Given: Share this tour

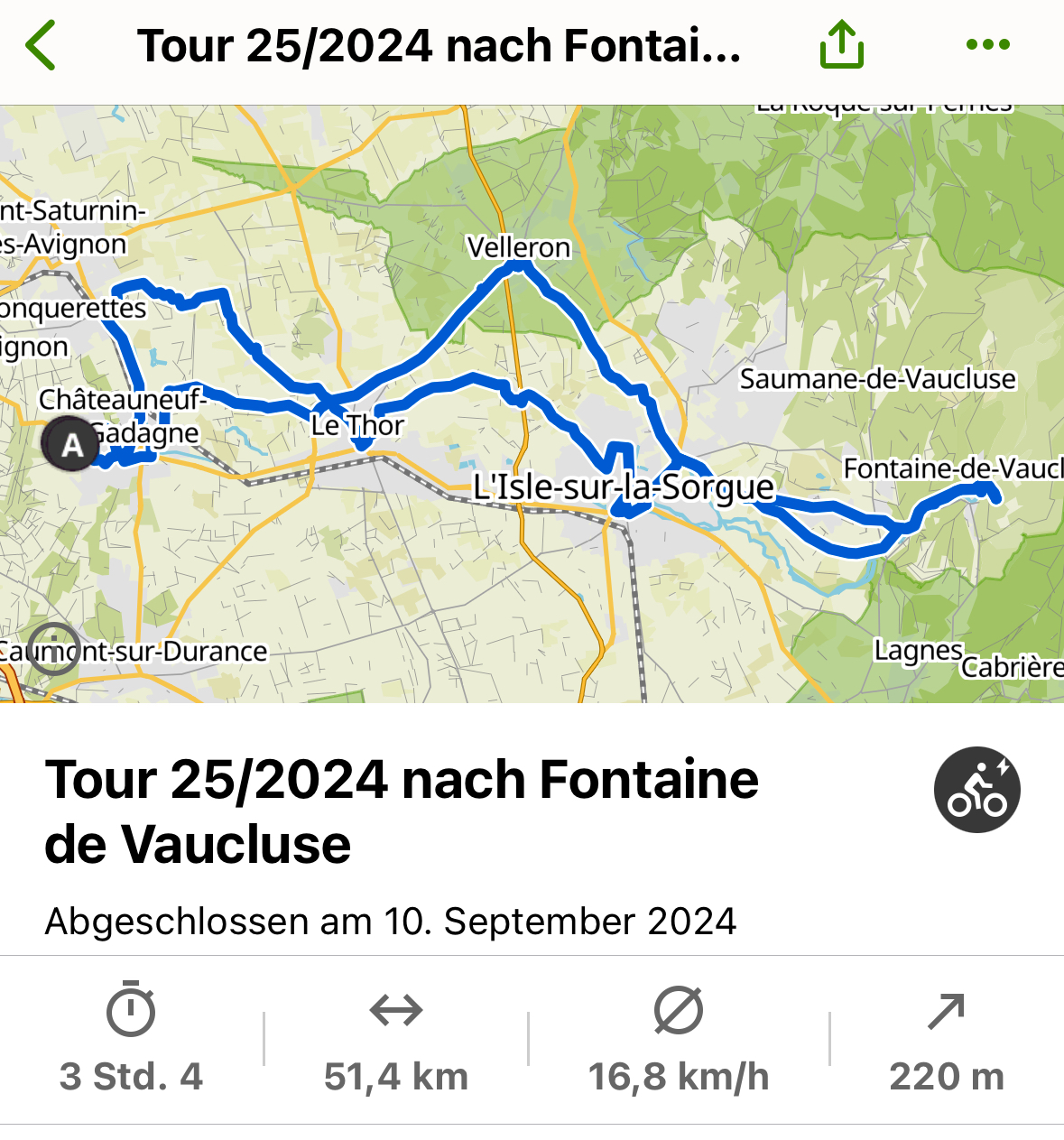Looking at the screenshot, I should click(x=841, y=45).
